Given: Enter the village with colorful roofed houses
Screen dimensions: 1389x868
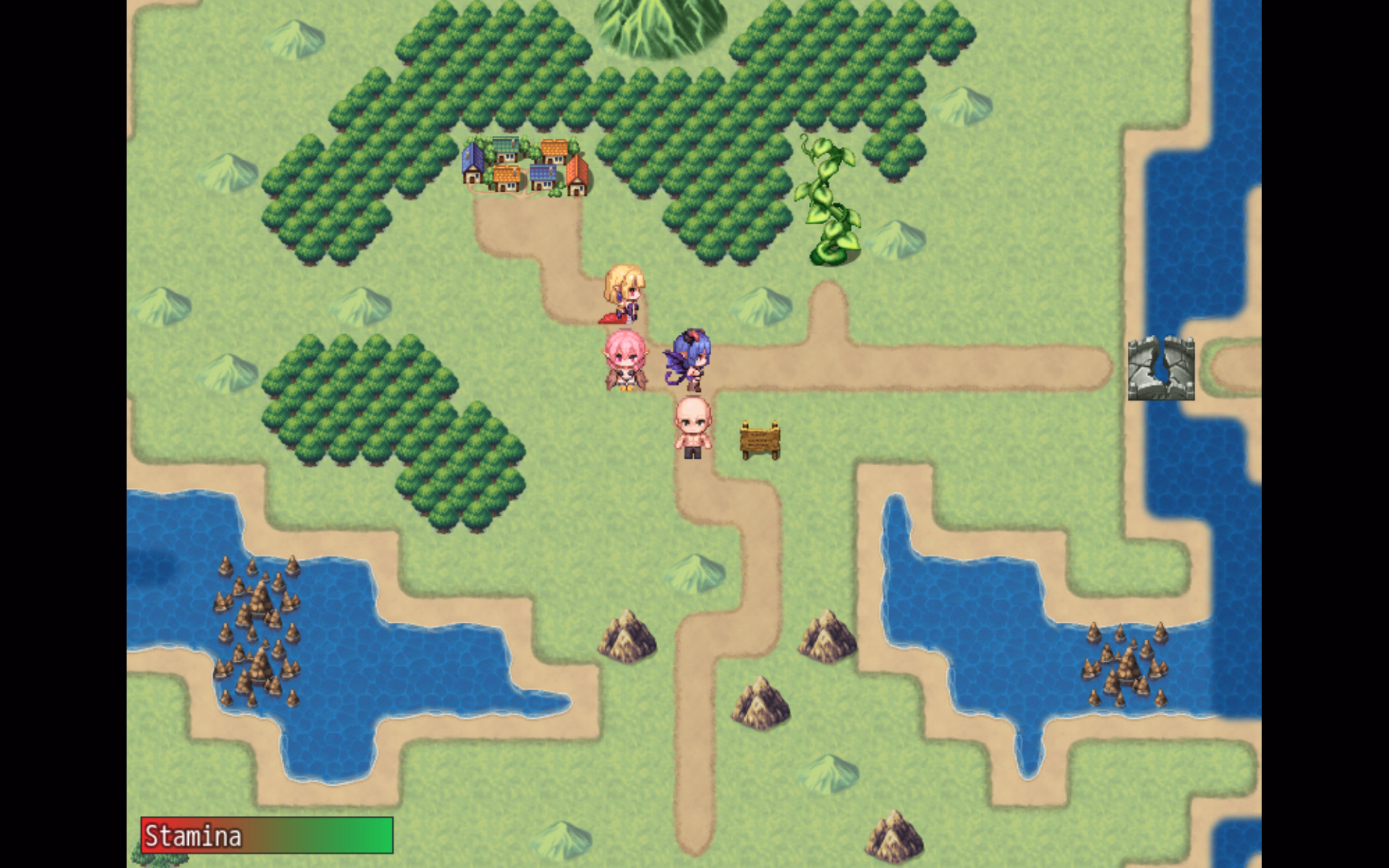Looking at the screenshot, I should coord(527,168).
